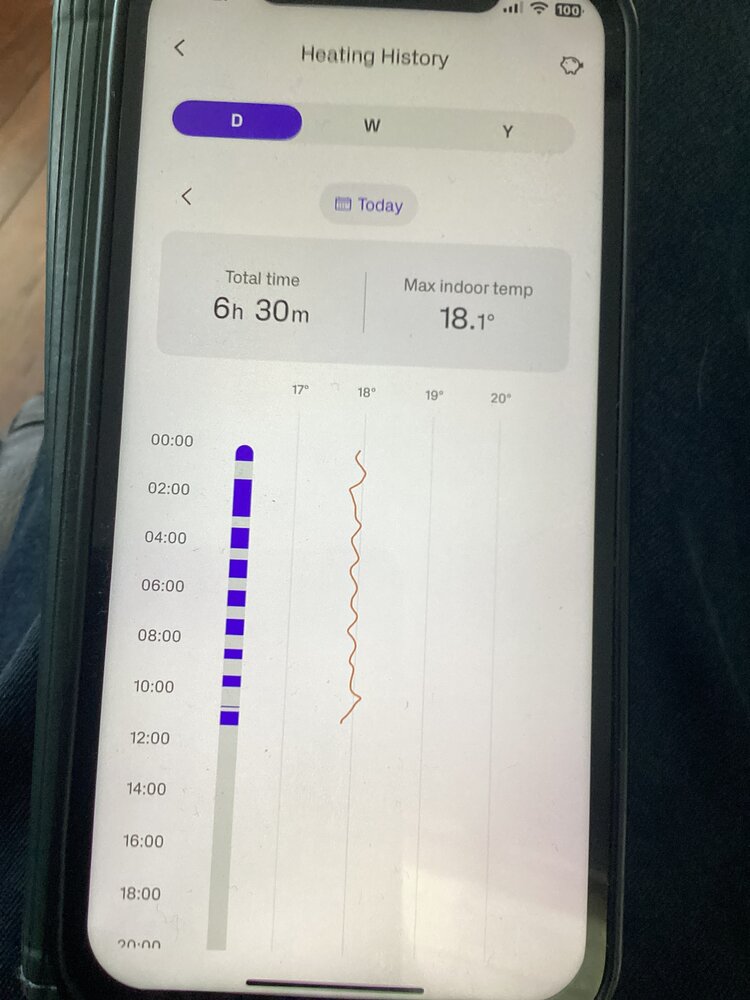Switch to the Y yearly view
Image resolution: width=750 pixels, height=1000 pixels.
click(x=507, y=132)
